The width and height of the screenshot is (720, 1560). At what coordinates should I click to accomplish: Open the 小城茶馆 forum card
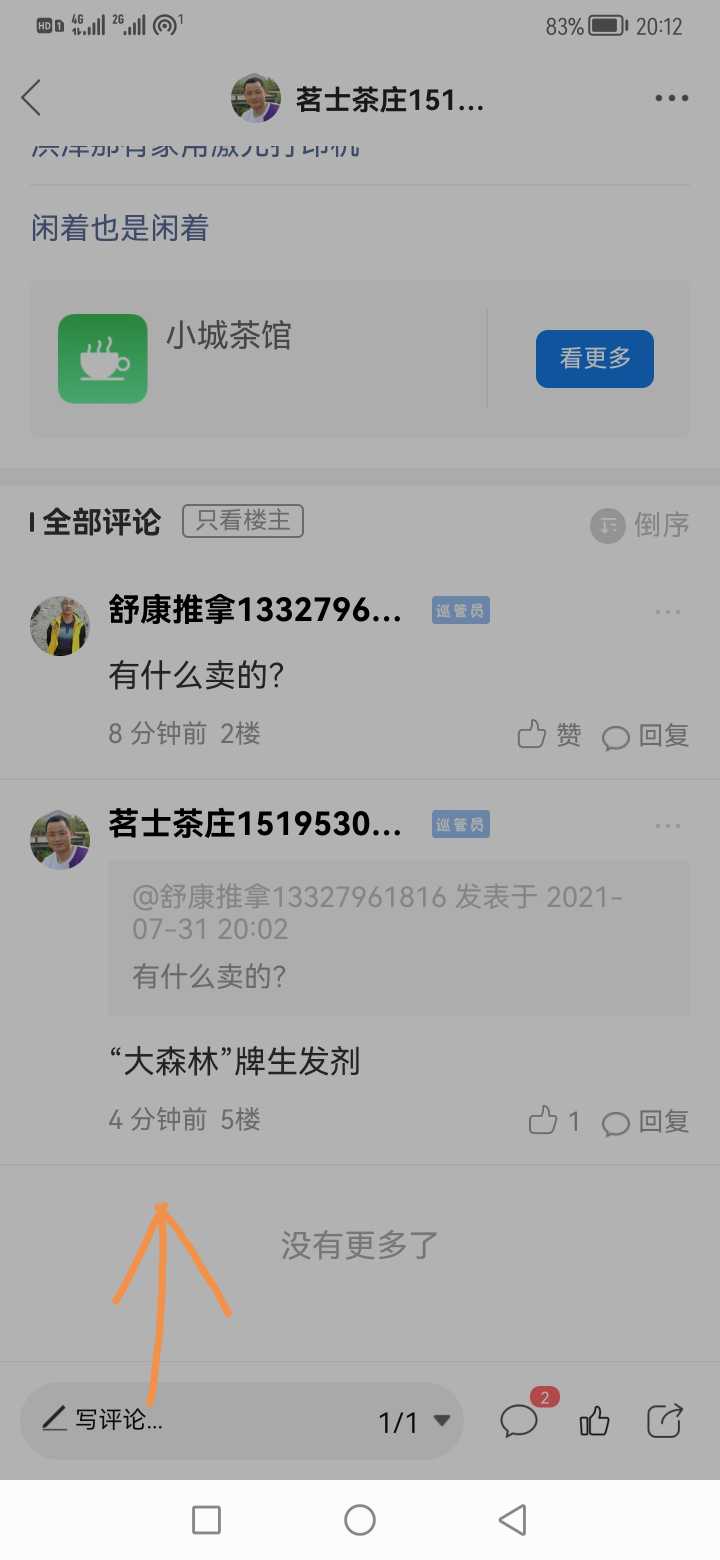point(360,358)
